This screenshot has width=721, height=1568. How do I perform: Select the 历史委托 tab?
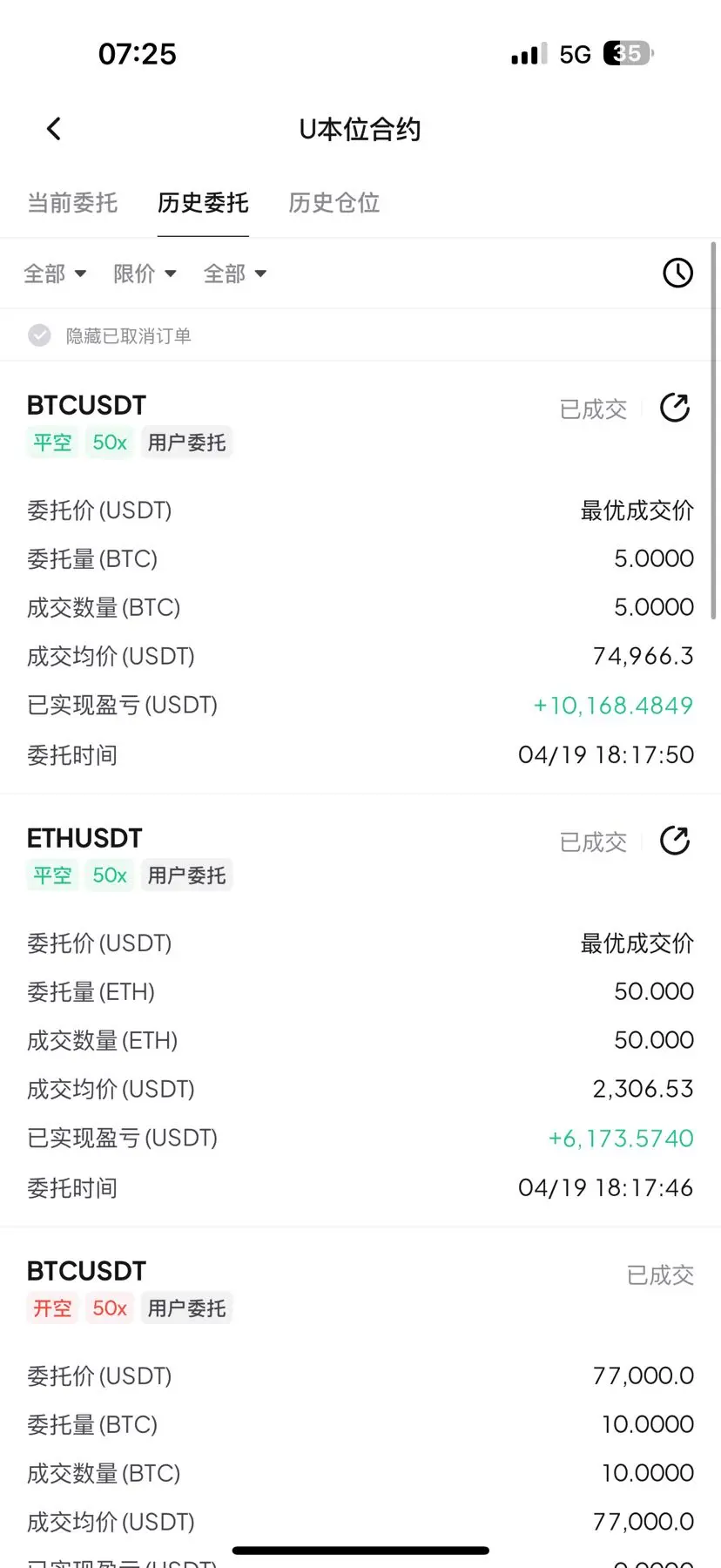[203, 203]
